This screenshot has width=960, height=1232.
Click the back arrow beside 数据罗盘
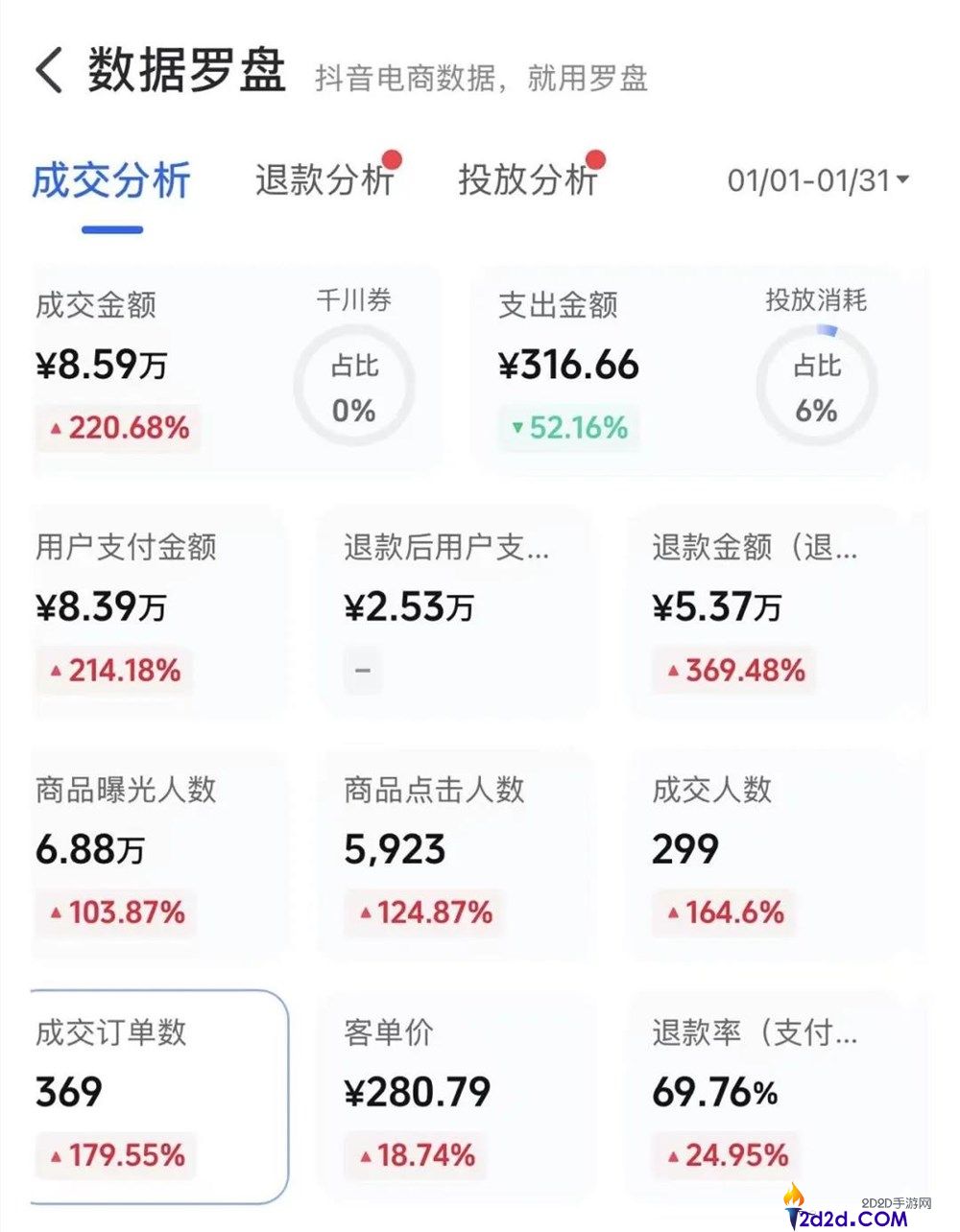50,69
